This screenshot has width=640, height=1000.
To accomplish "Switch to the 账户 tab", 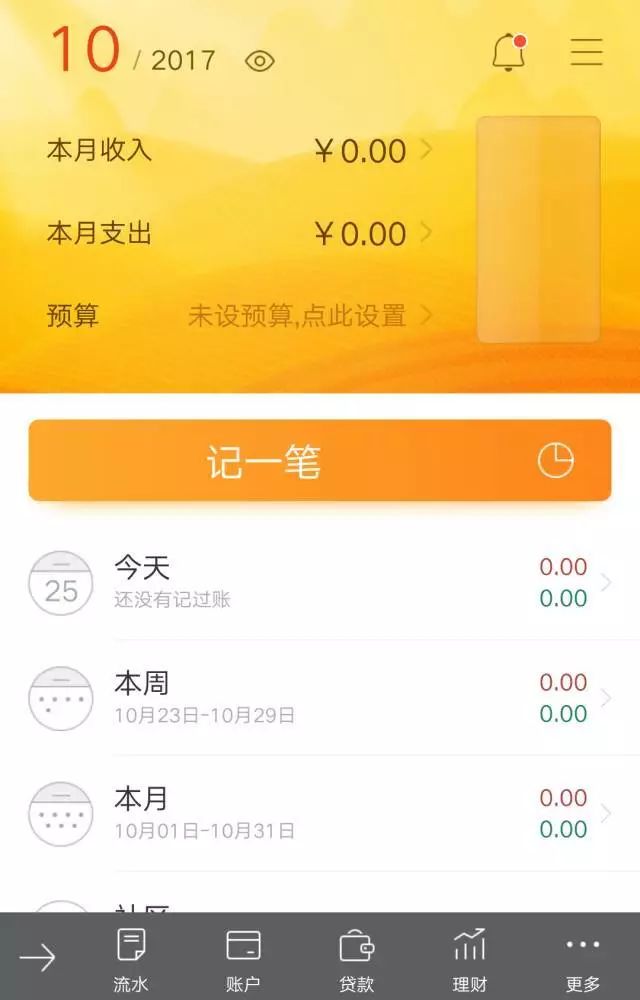I will [x=243, y=958].
